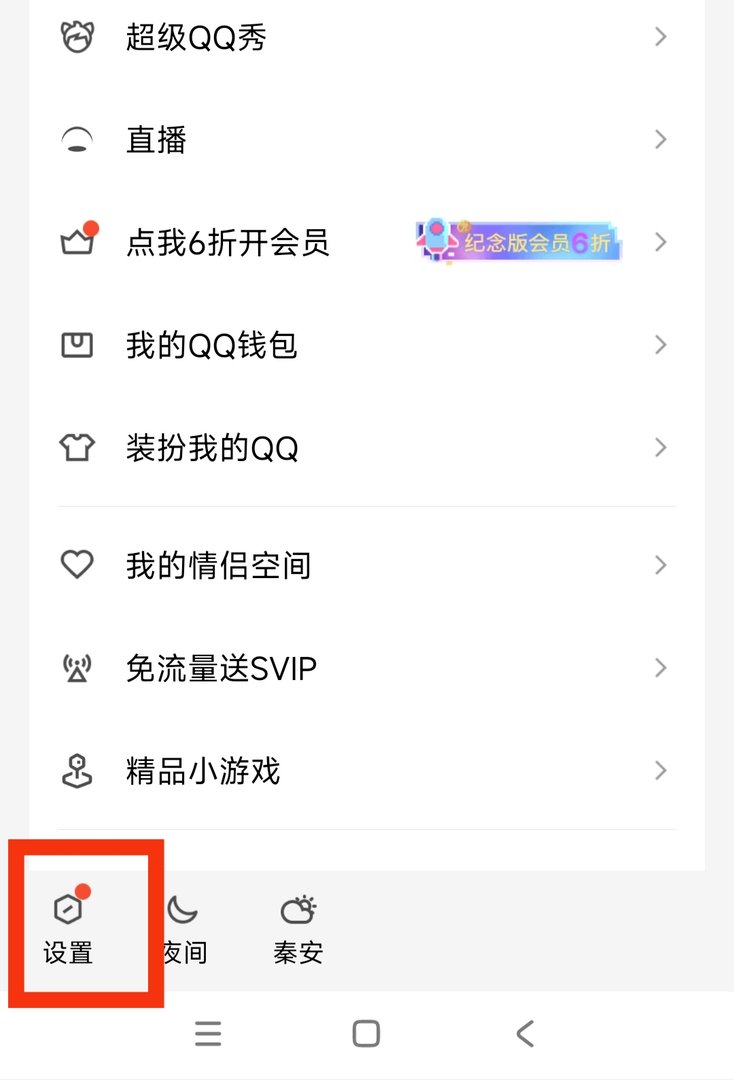The image size is (734, 1080).
Task: Select the 直播 live streaming icon
Action: click(77, 139)
